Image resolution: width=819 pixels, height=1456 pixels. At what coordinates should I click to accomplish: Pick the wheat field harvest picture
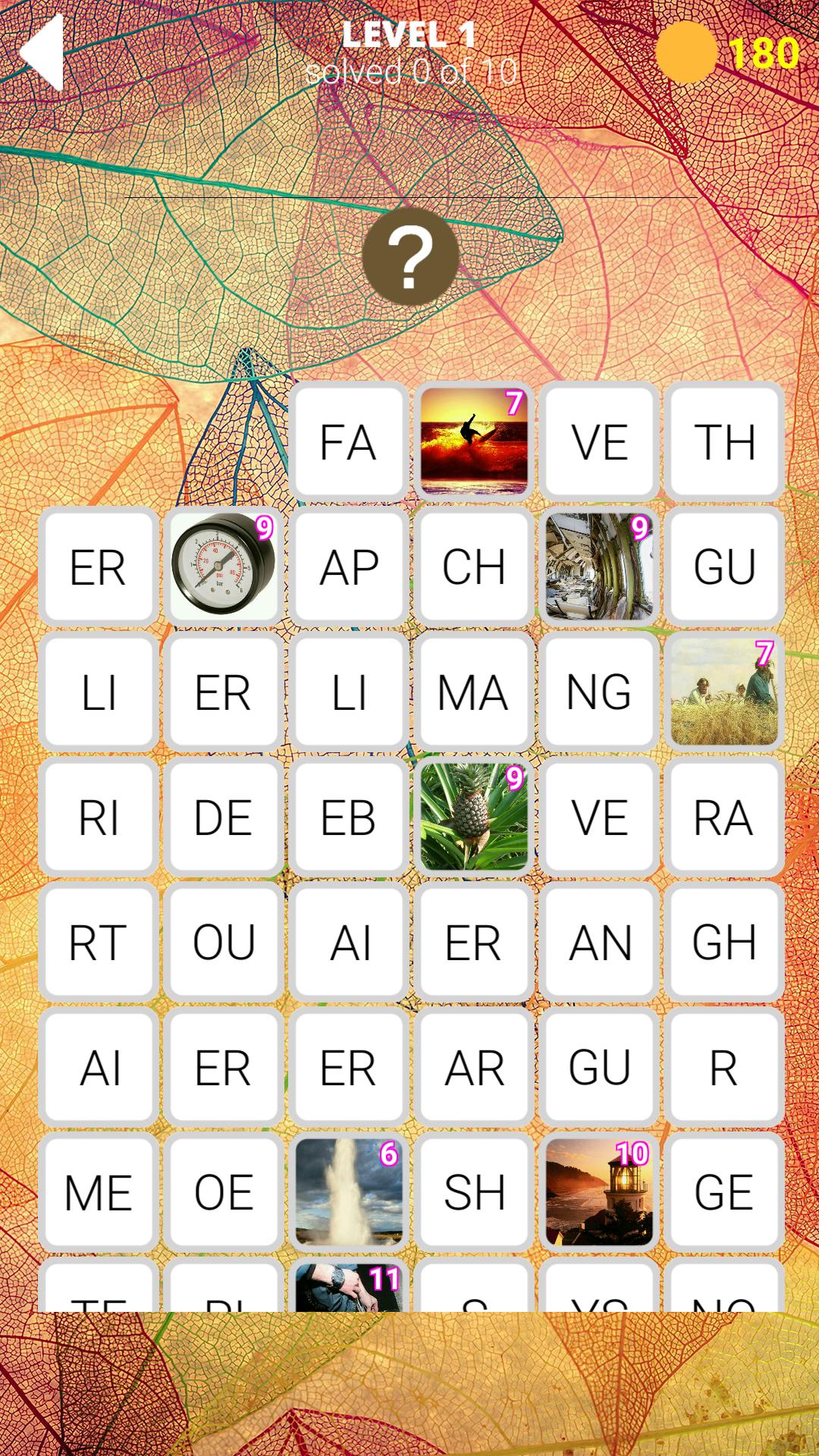(x=724, y=692)
